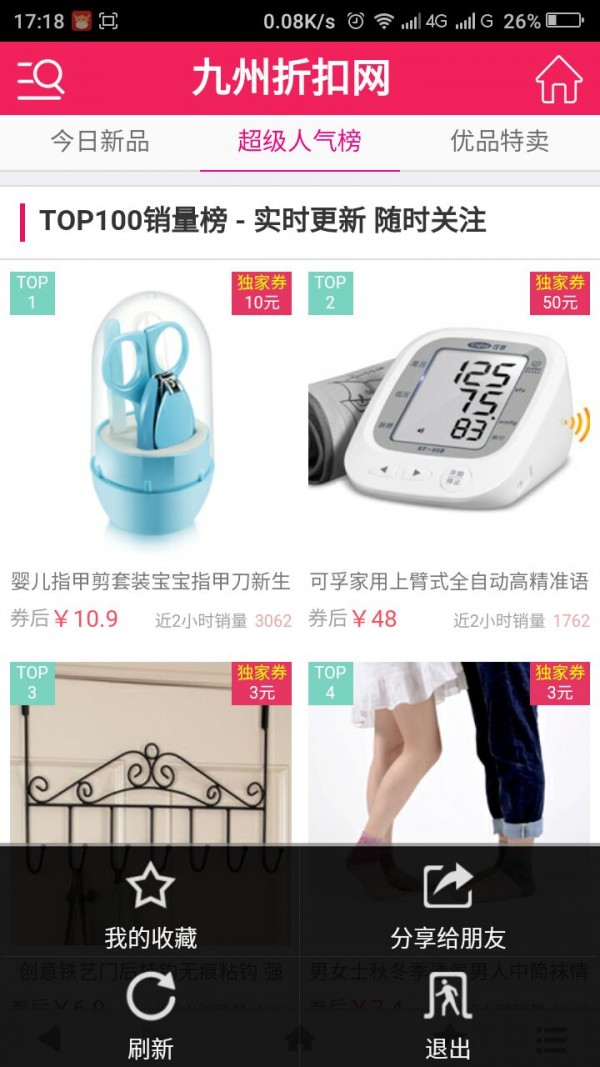
Task: Switch to the 优品特卖 tab
Action: [x=499, y=141]
